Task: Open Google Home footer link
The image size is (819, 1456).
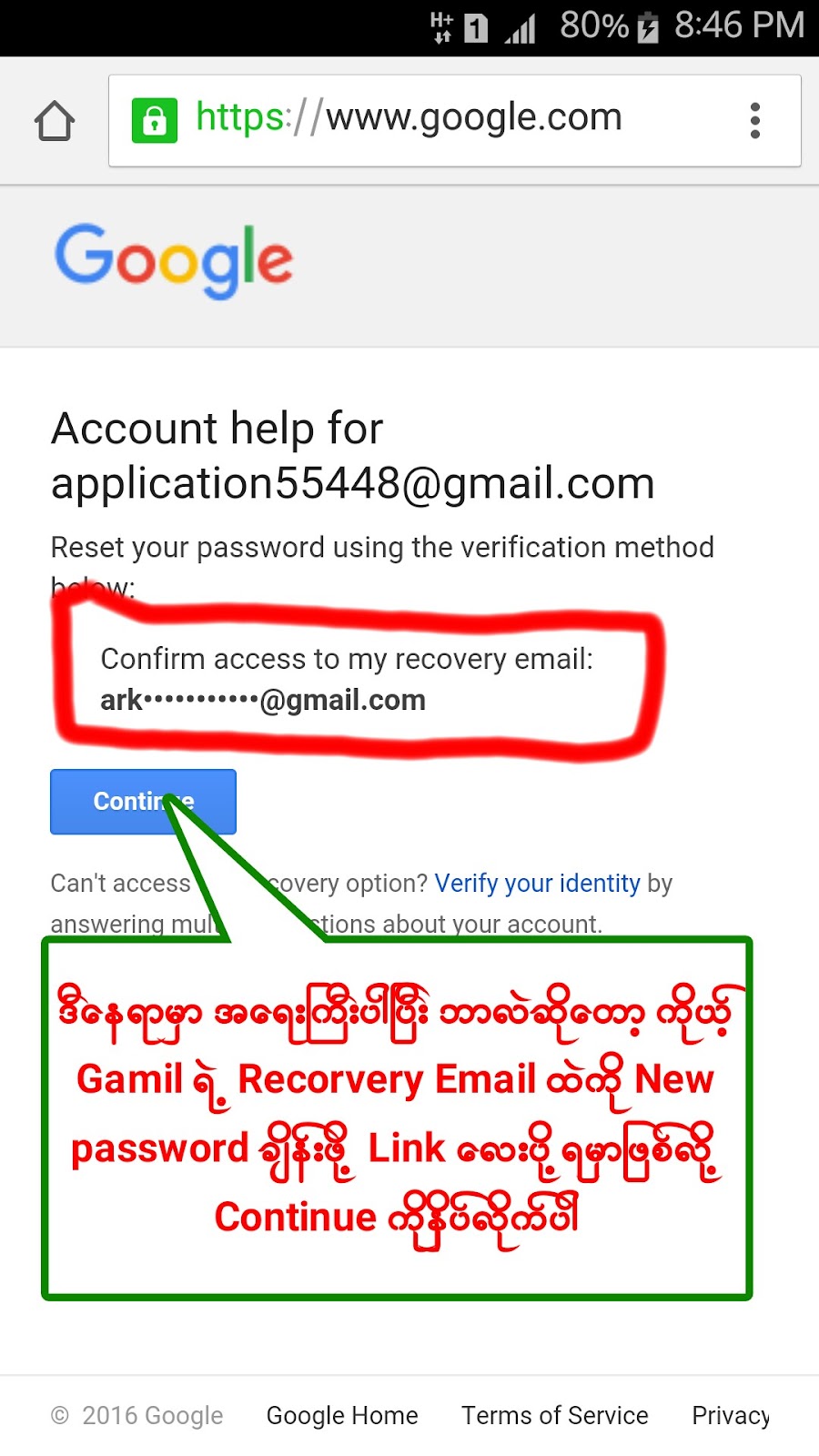Action: tap(342, 1415)
